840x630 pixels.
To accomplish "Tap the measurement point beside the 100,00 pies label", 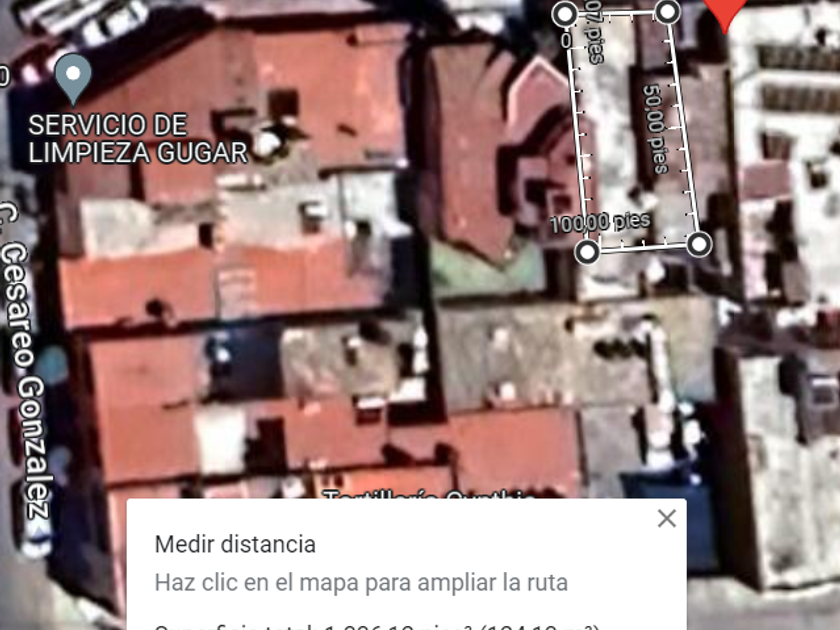I will tap(588, 250).
